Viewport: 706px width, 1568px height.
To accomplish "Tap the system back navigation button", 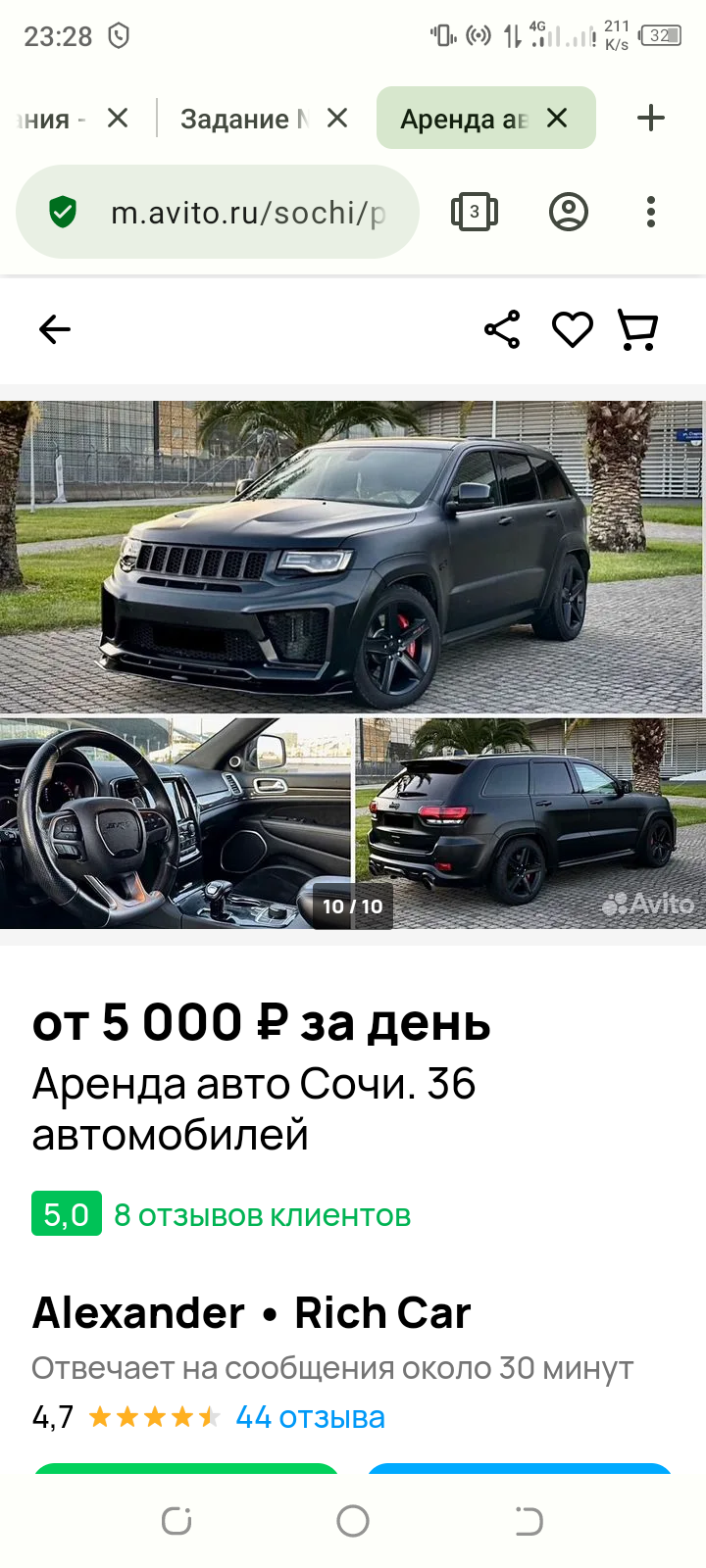I will [529, 1521].
